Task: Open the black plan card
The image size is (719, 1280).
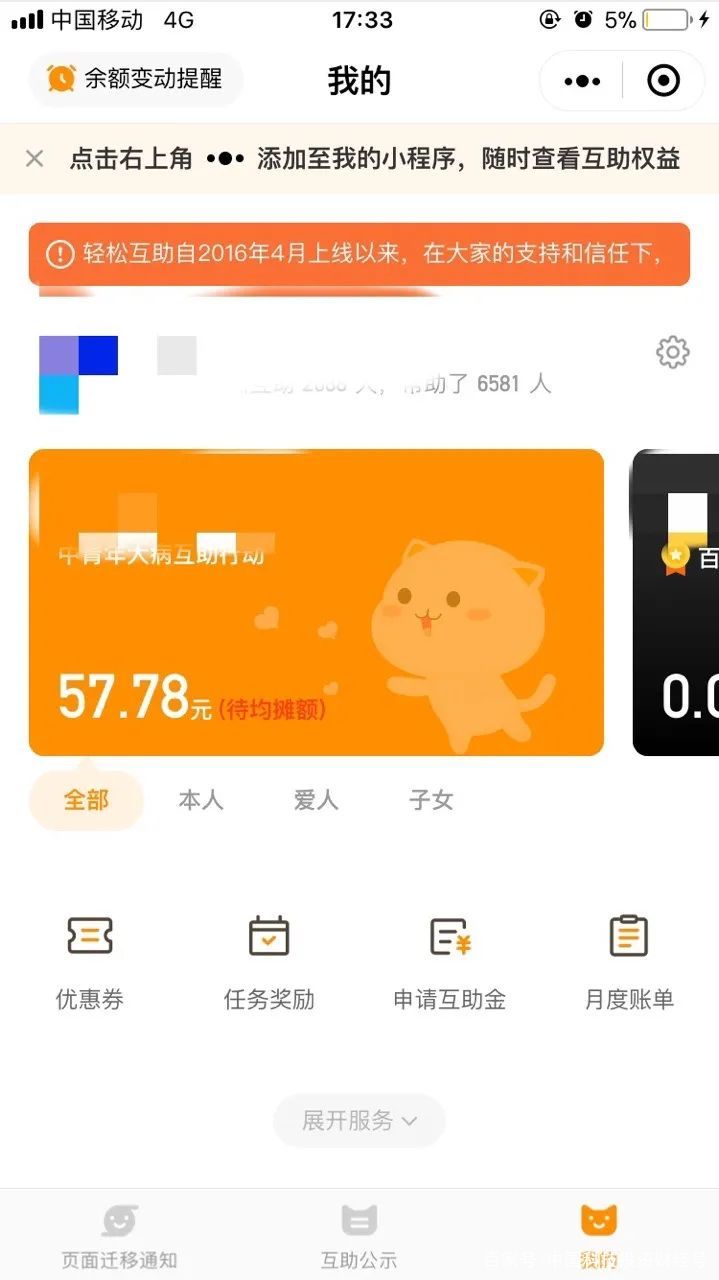Action: (677, 602)
